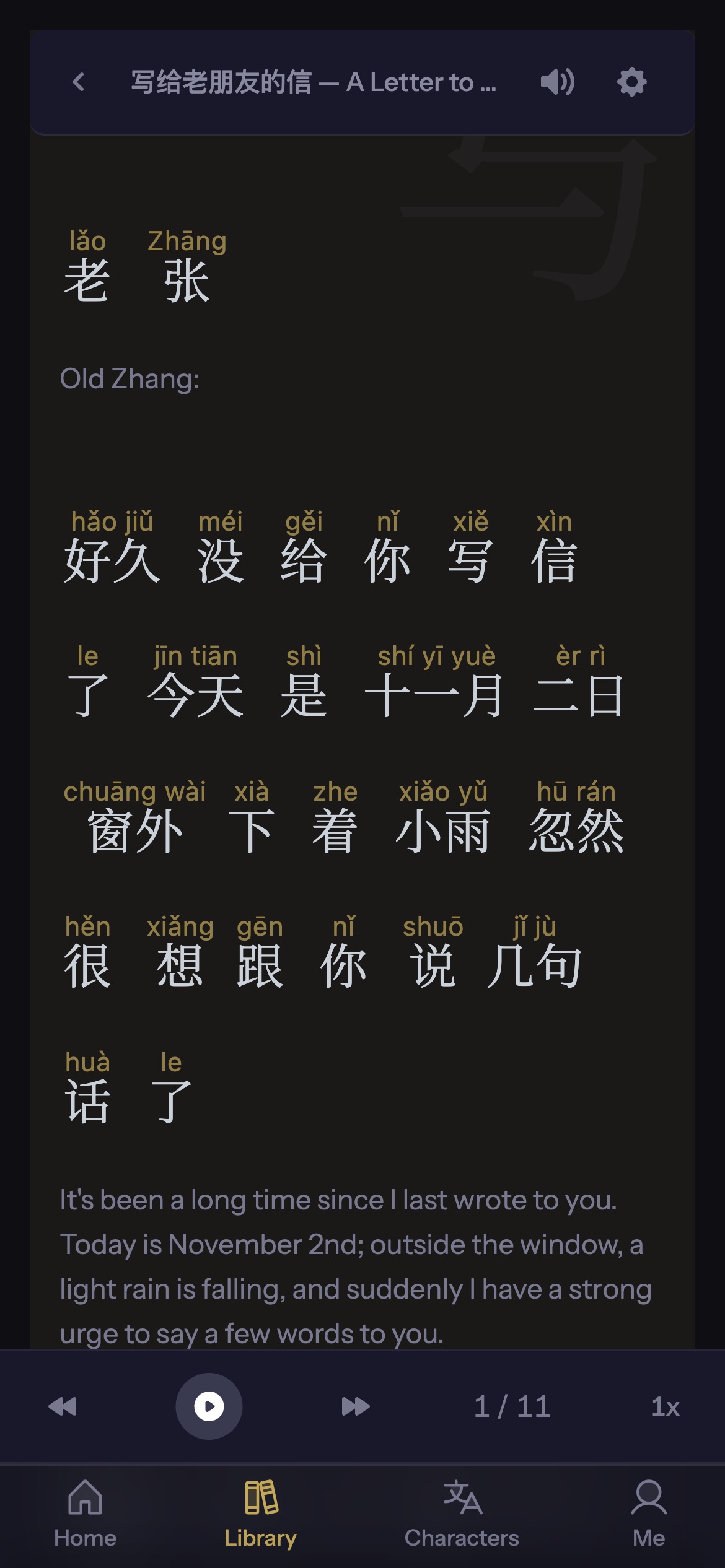This screenshot has width=725, height=1568.
Task: Tap the page indicator showing 1 / 11
Action: (x=511, y=1406)
